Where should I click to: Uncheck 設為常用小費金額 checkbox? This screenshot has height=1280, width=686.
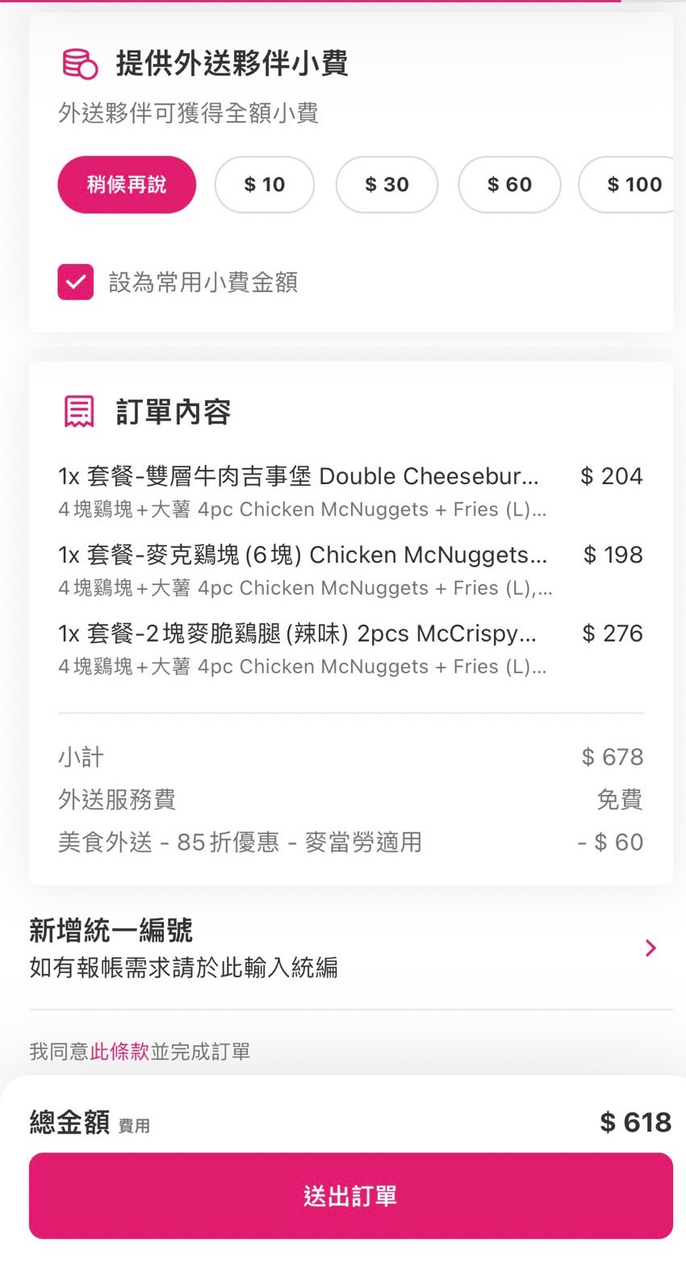76,283
